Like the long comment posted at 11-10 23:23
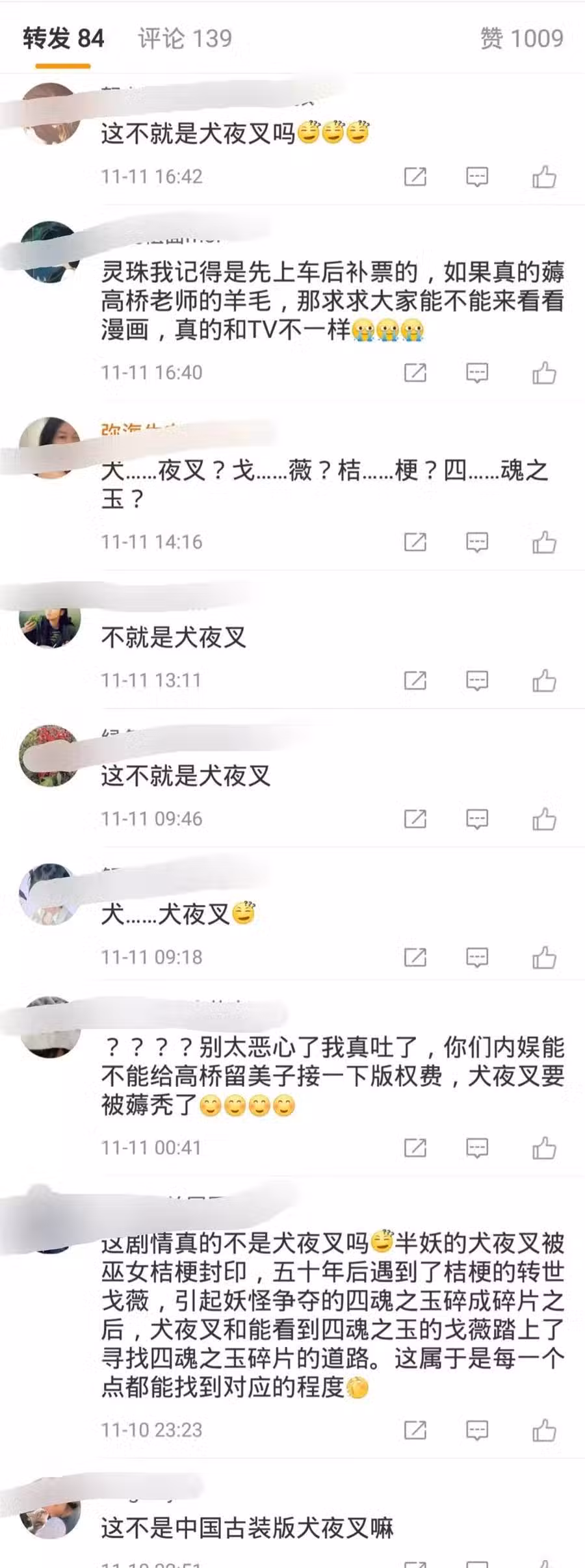585x1568 pixels. coord(544,1430)
